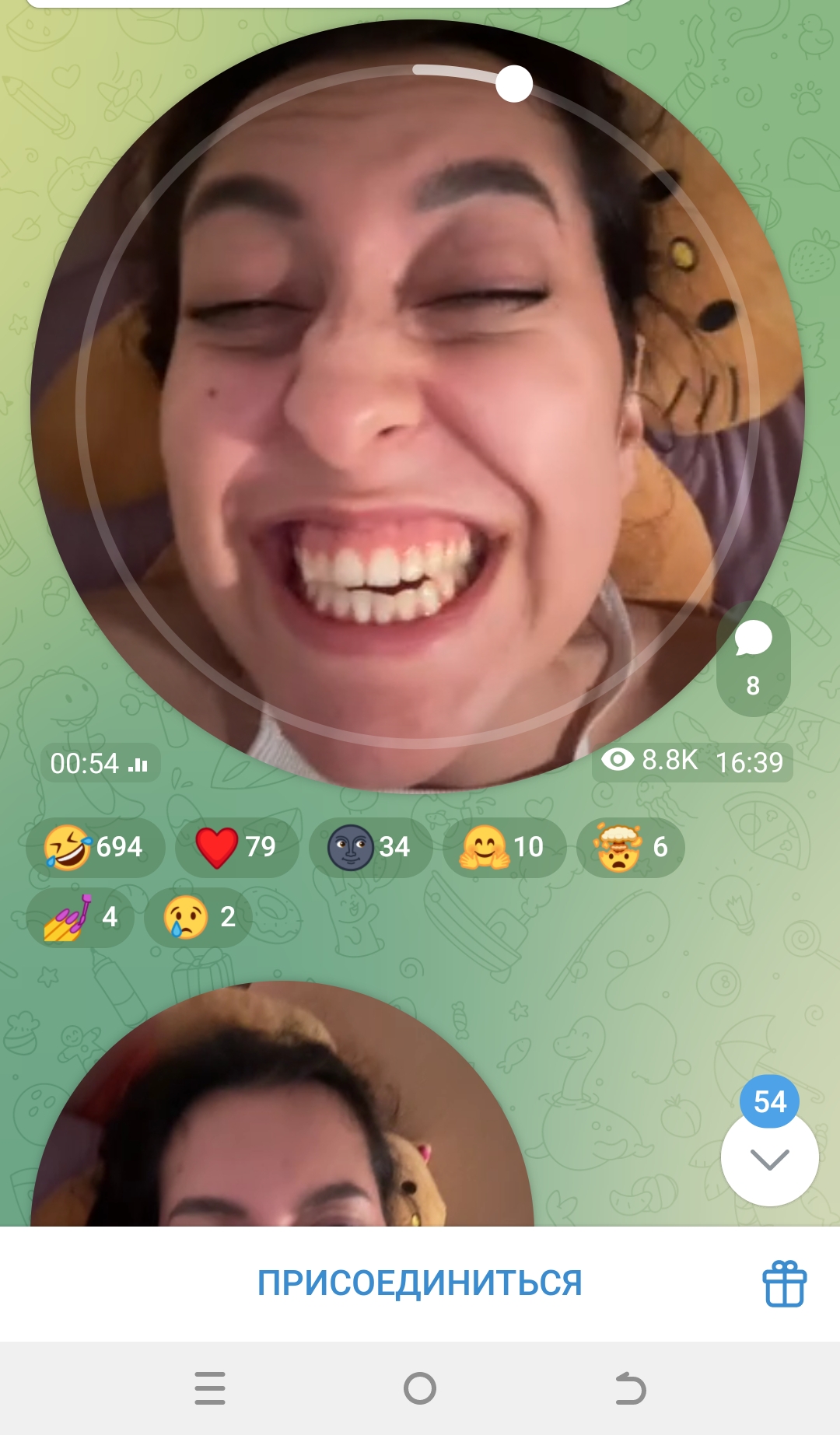840x1435 pixels.
Task: Join the channel with ПРИСОЕДИНИТЬСЯ
Action: (x=419, y=1283)
